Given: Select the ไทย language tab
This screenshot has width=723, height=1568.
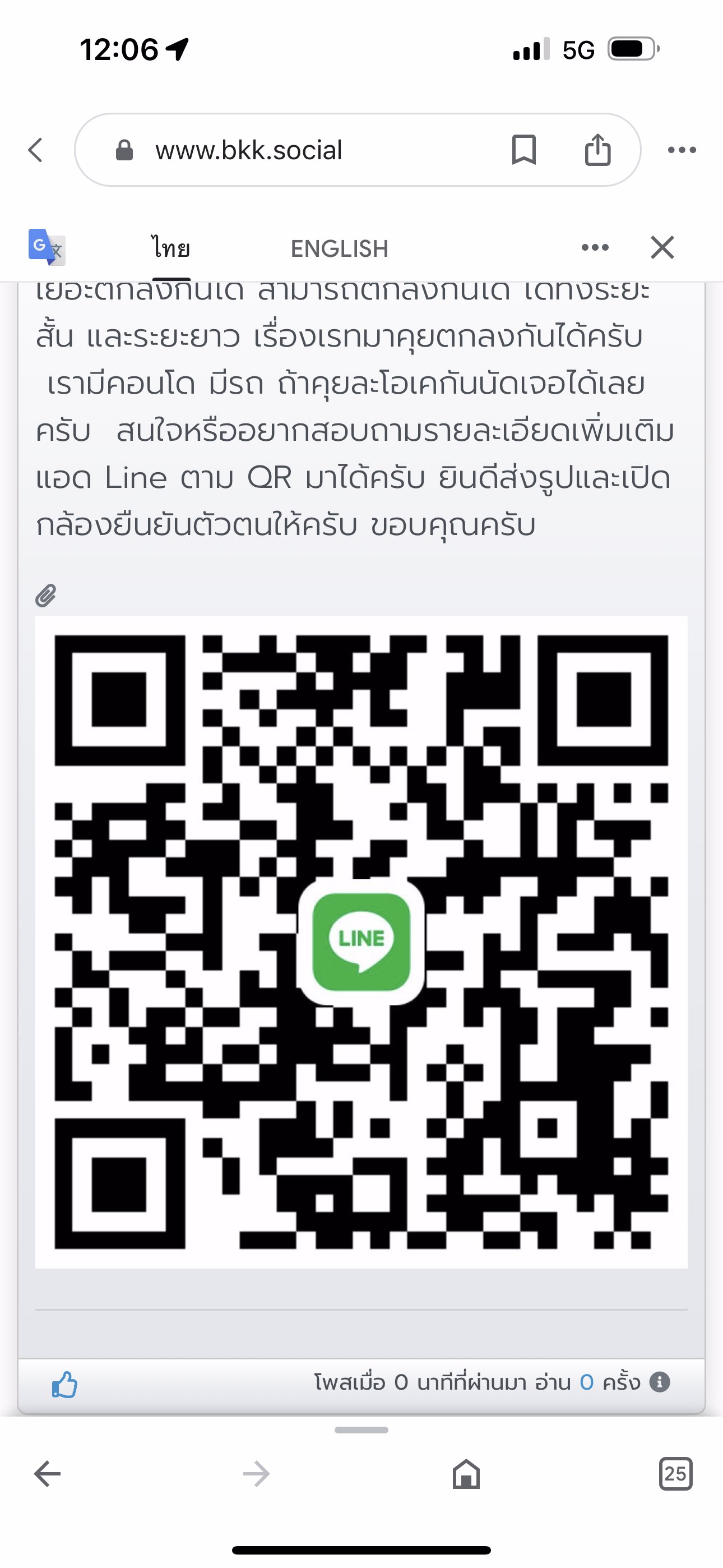Looking at the screenshot, I should pos(170,247).
